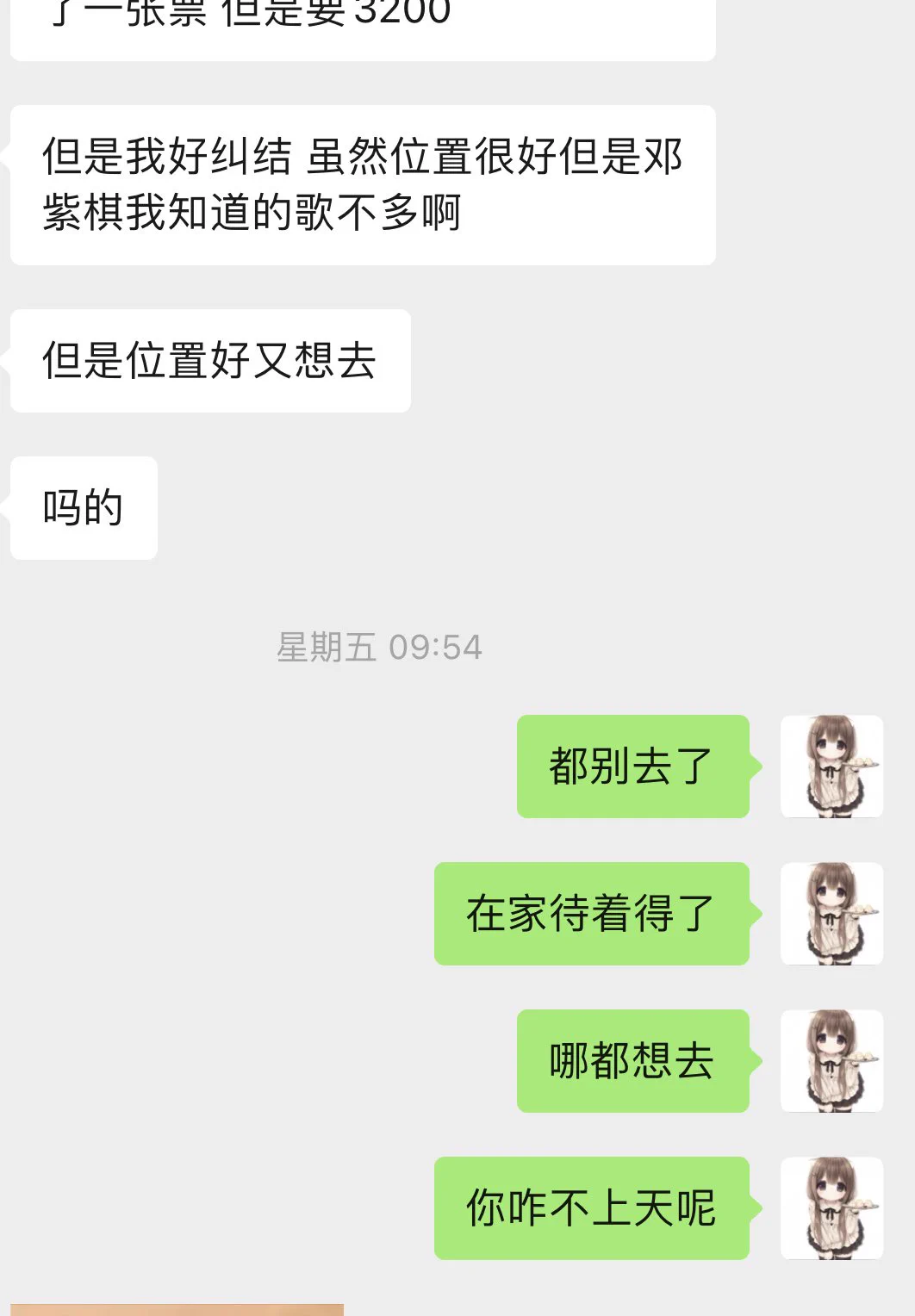Tap avatar next to 在家待着得了

pos(831,913)
